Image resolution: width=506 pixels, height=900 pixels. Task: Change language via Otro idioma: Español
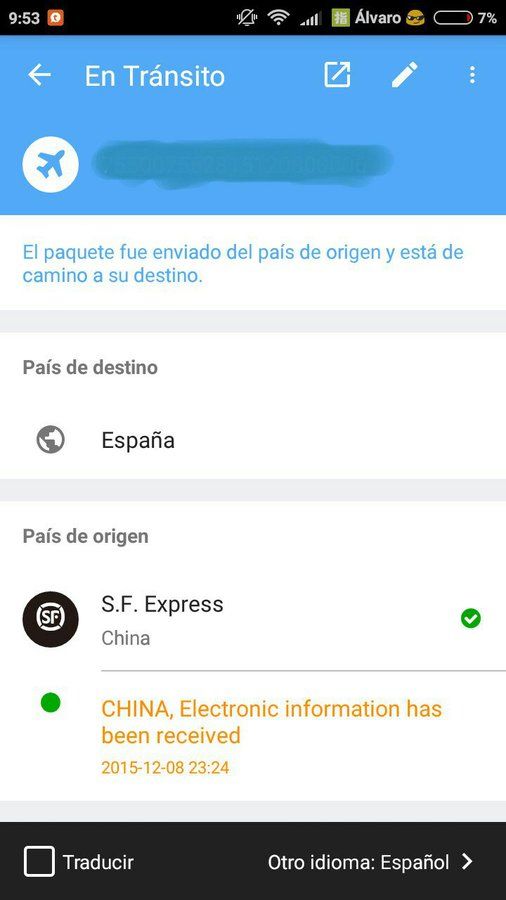tap(371, 862)
